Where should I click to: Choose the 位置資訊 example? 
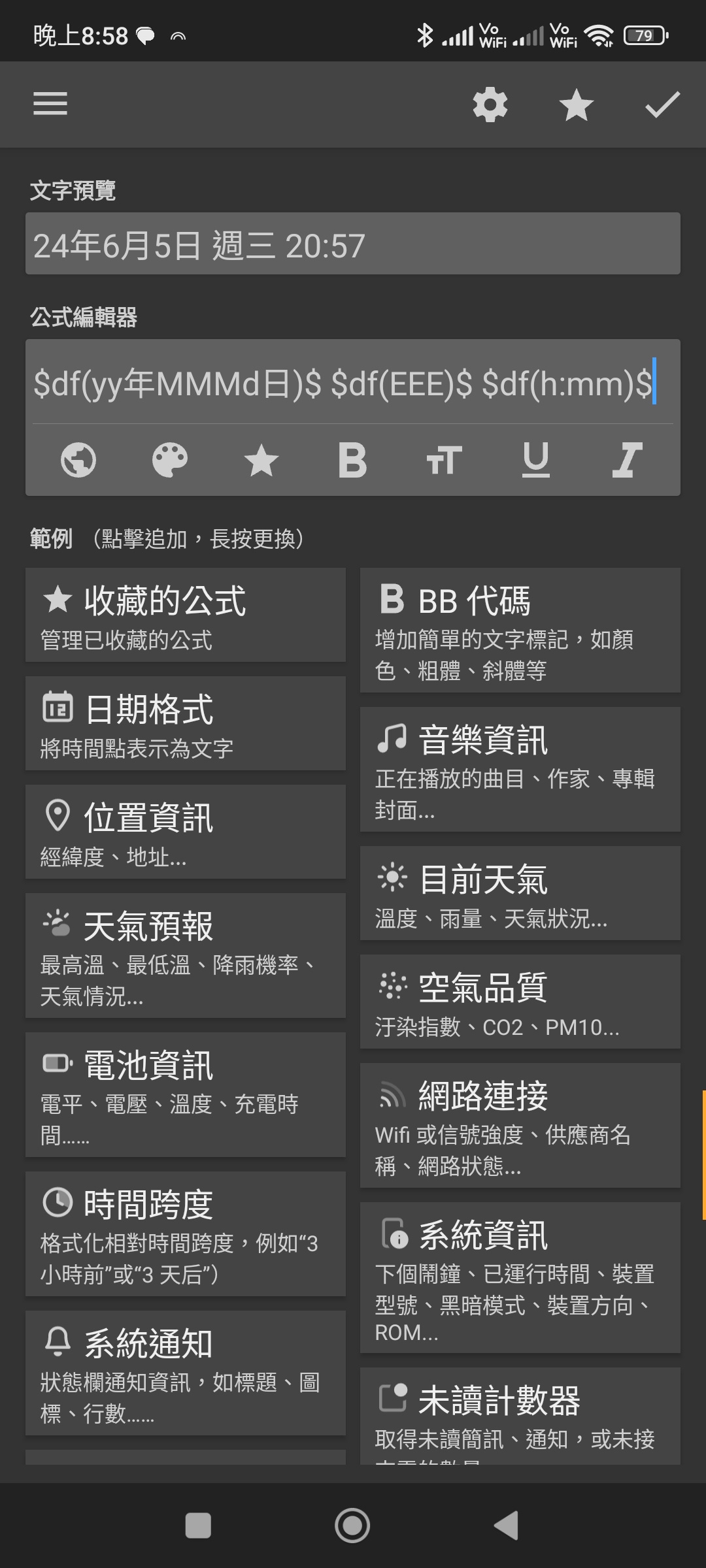(x=186, y=832)
